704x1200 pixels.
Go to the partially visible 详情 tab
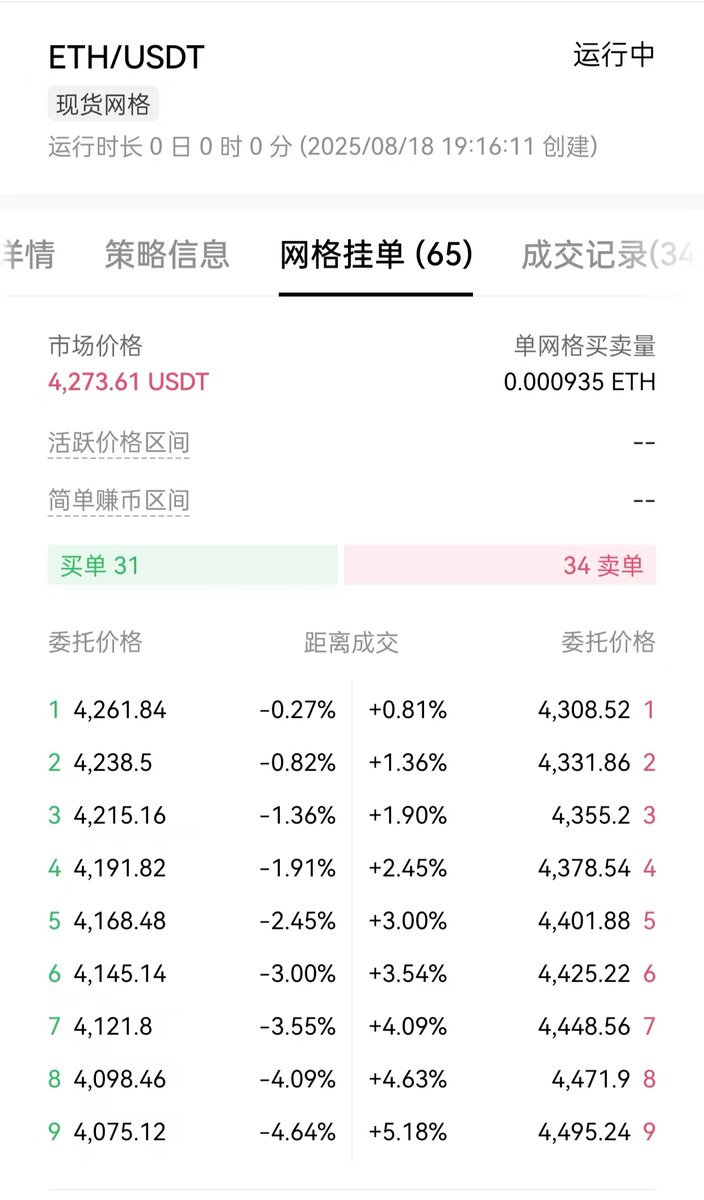click(29, 255)
